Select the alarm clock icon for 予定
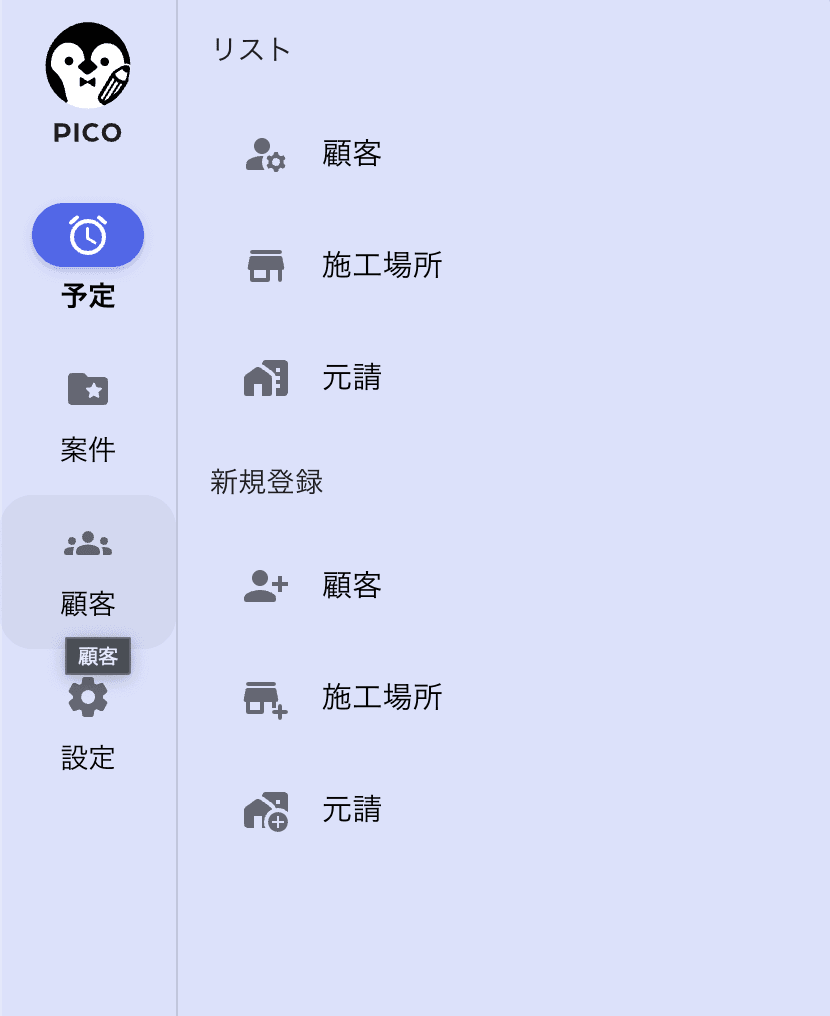The width and height of the screenshot is (830, 1016). tap(88, 235)
